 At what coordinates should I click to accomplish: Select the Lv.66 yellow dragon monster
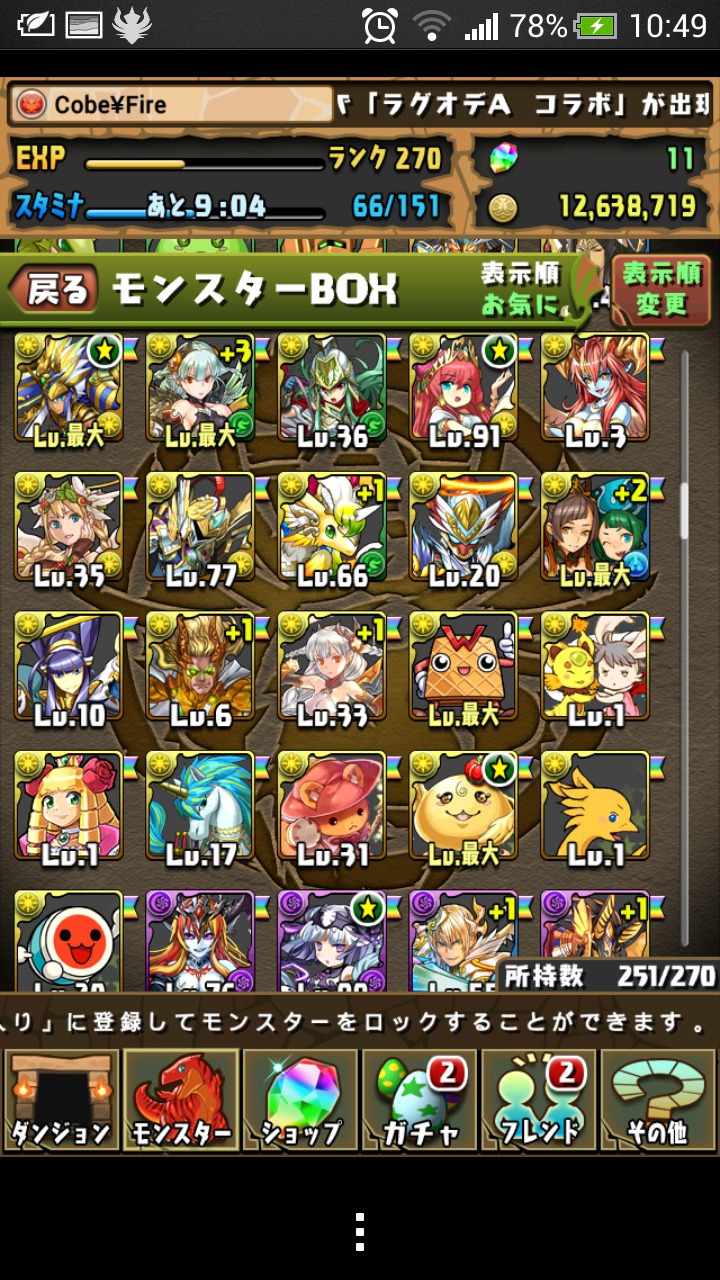(x=332, y=528)
